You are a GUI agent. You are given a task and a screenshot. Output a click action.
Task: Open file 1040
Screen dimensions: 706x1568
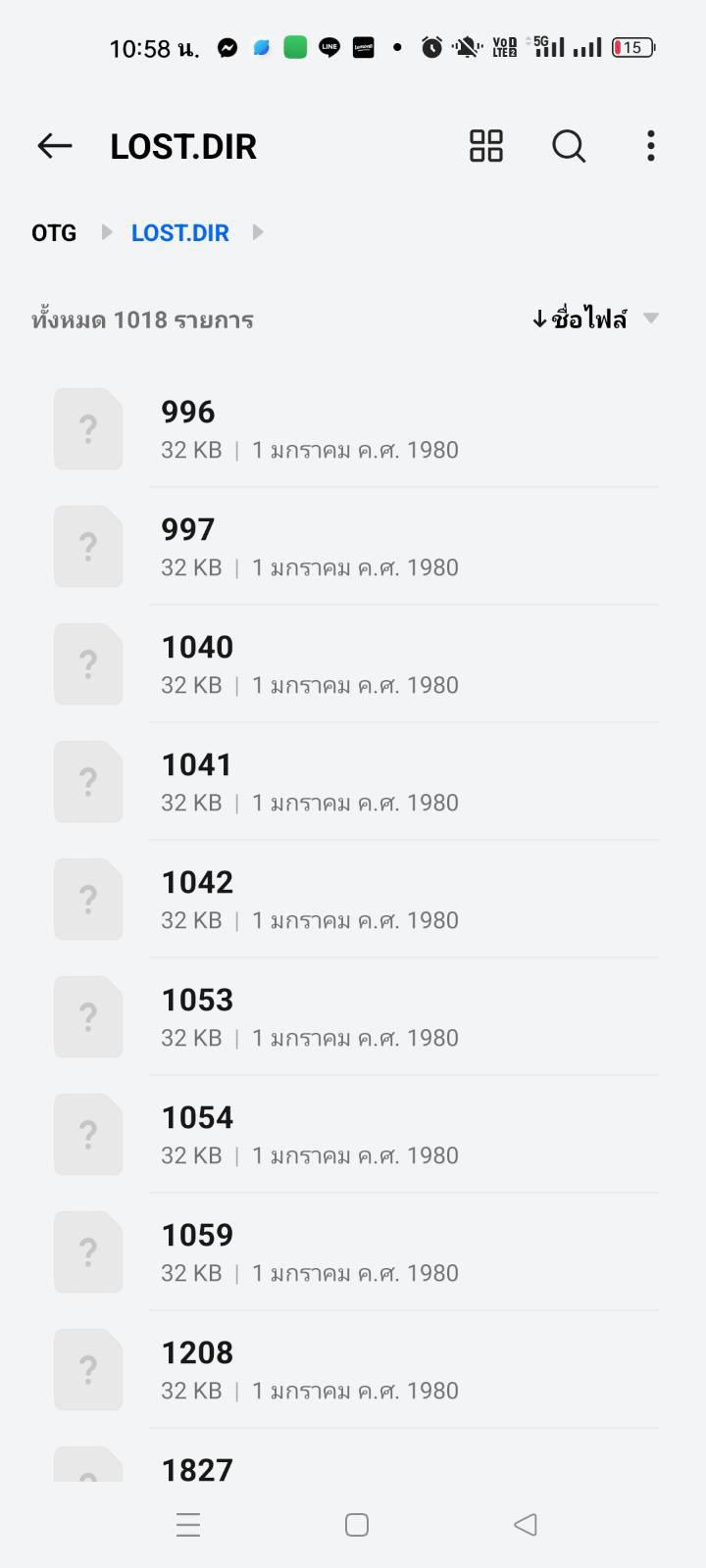tap(353, 664)
